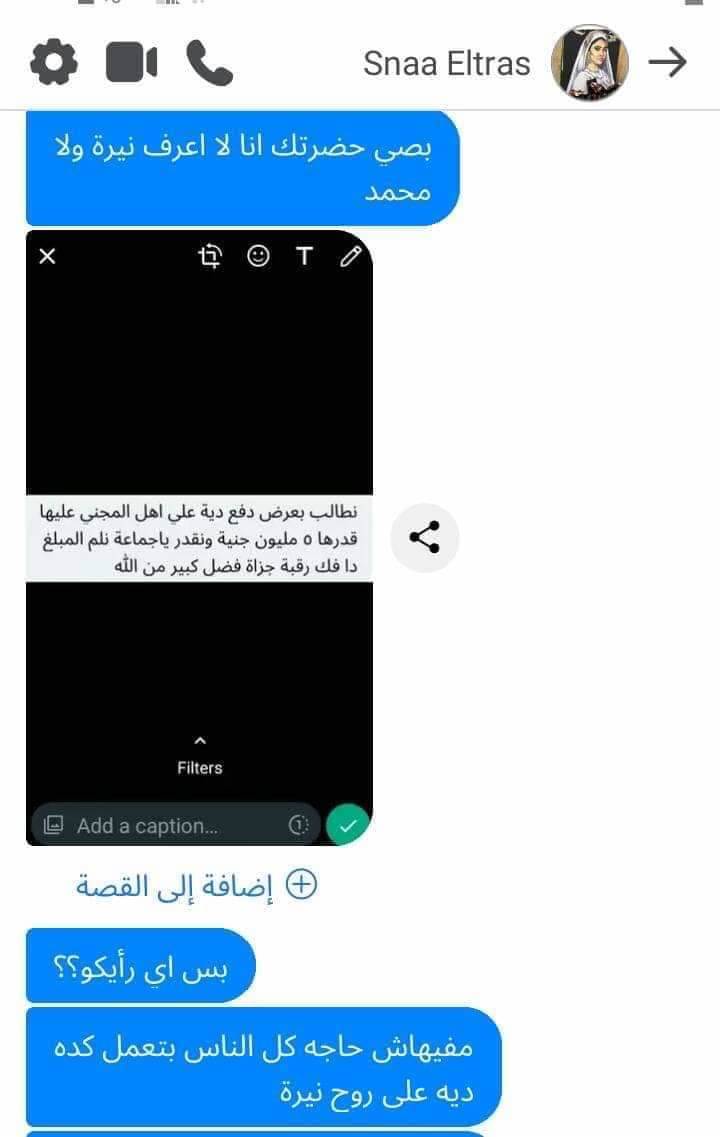Share the image with the share icon
This screenshot has width=720, height=1137.
point(425,538)
